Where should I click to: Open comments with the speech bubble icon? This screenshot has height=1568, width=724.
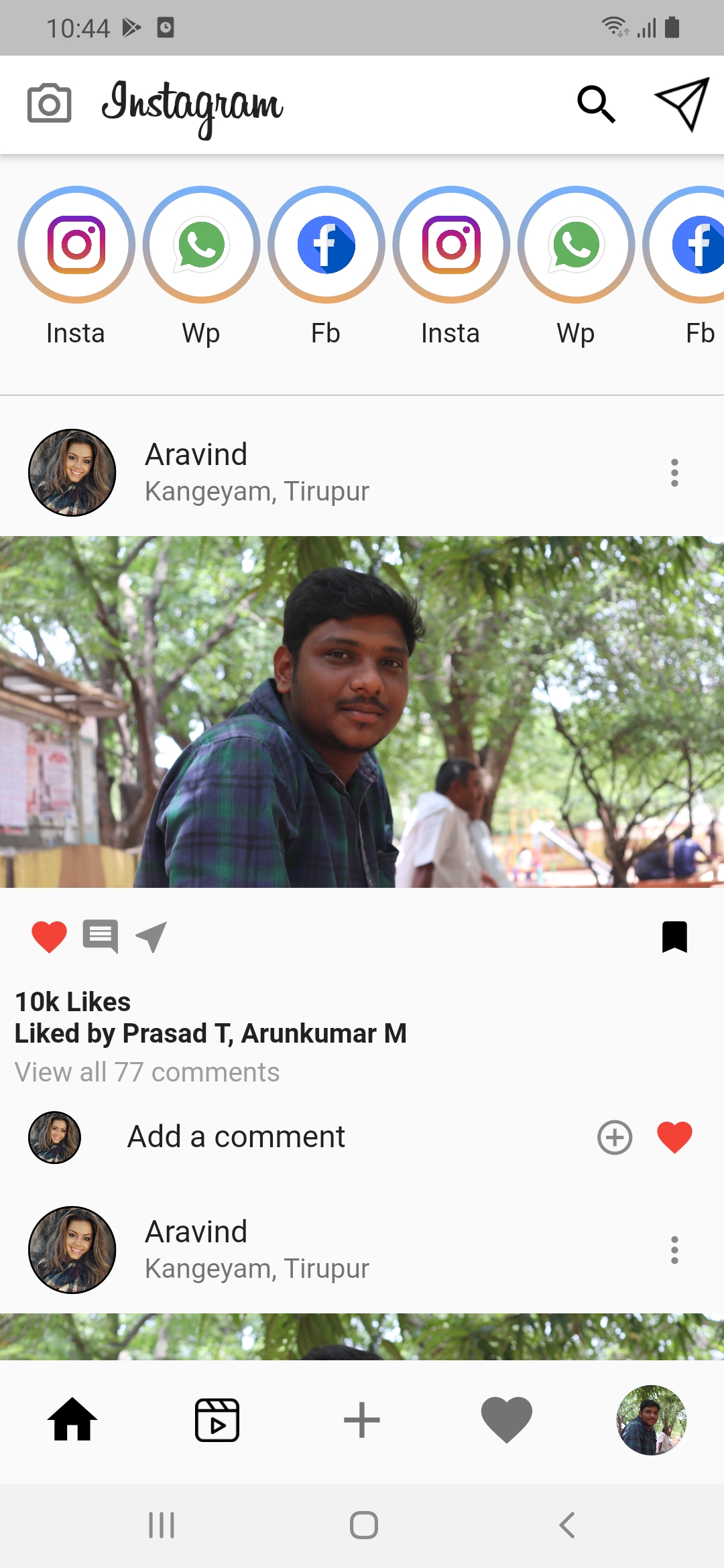[x=99, y=936]
